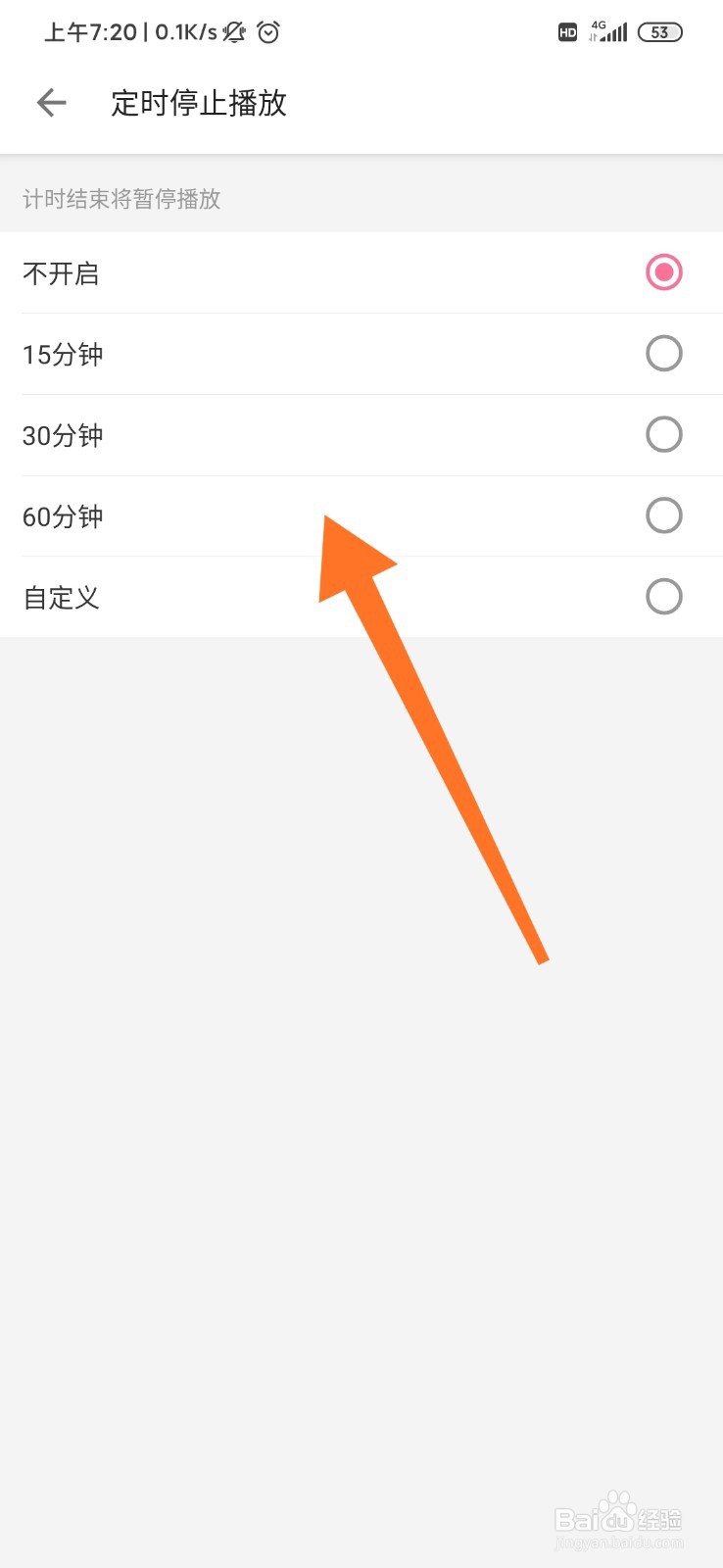723x1568 pixels.
Task: Choose the 30分钟 radio button
Action: click(663, 434)
